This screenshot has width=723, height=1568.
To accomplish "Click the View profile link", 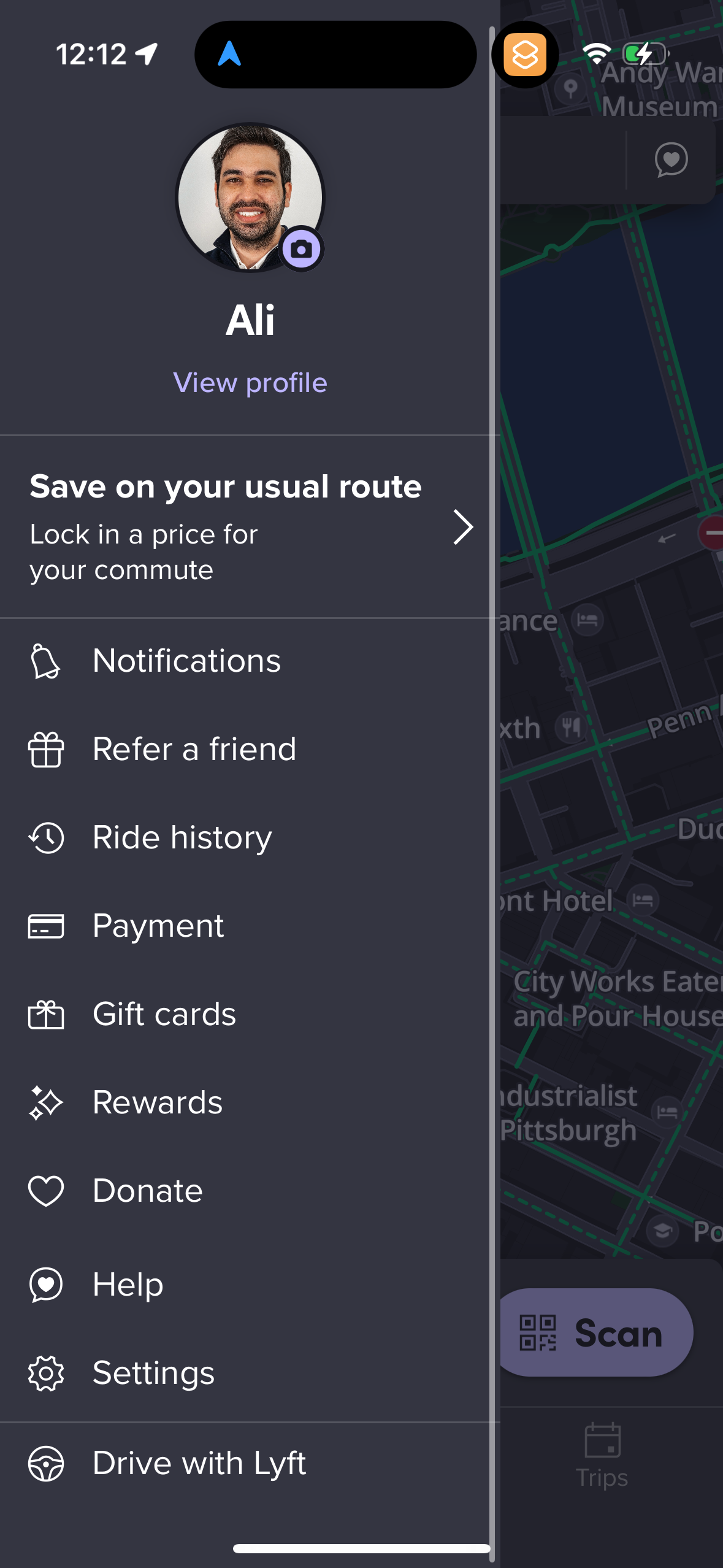I will (x=250, y=382).
